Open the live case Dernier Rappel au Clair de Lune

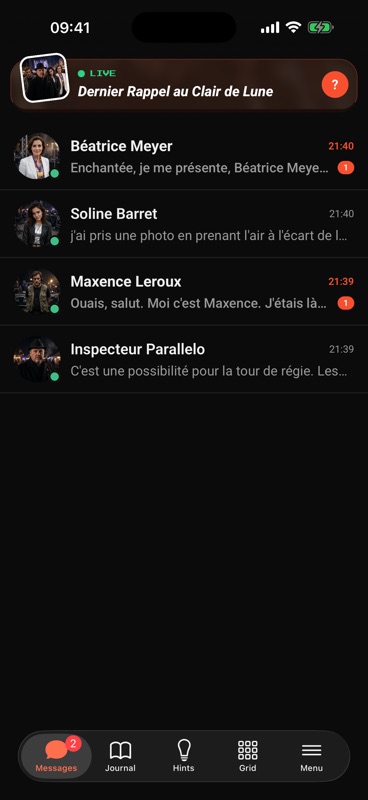tap(184, 84)
